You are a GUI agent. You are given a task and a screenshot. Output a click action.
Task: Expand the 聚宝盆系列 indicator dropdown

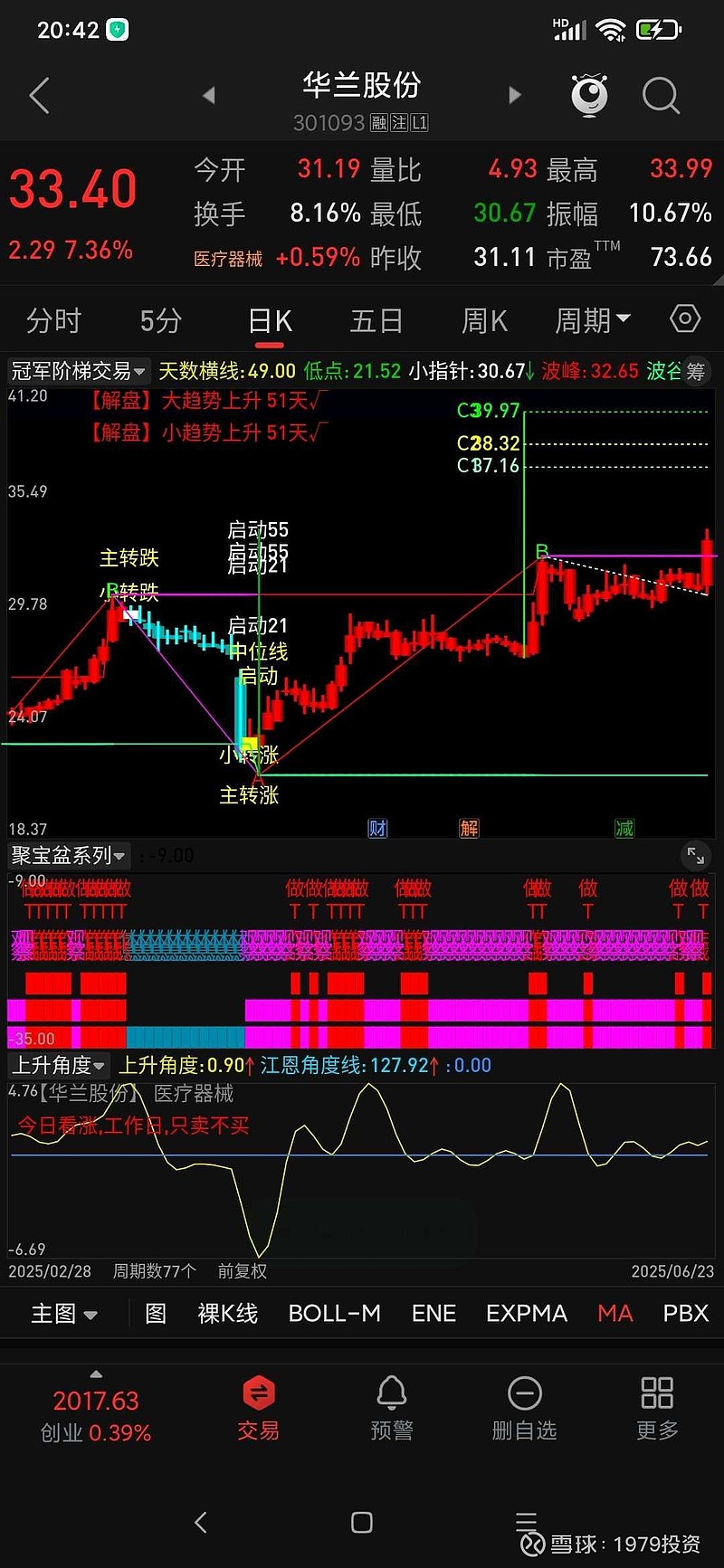tap(69, 855)
